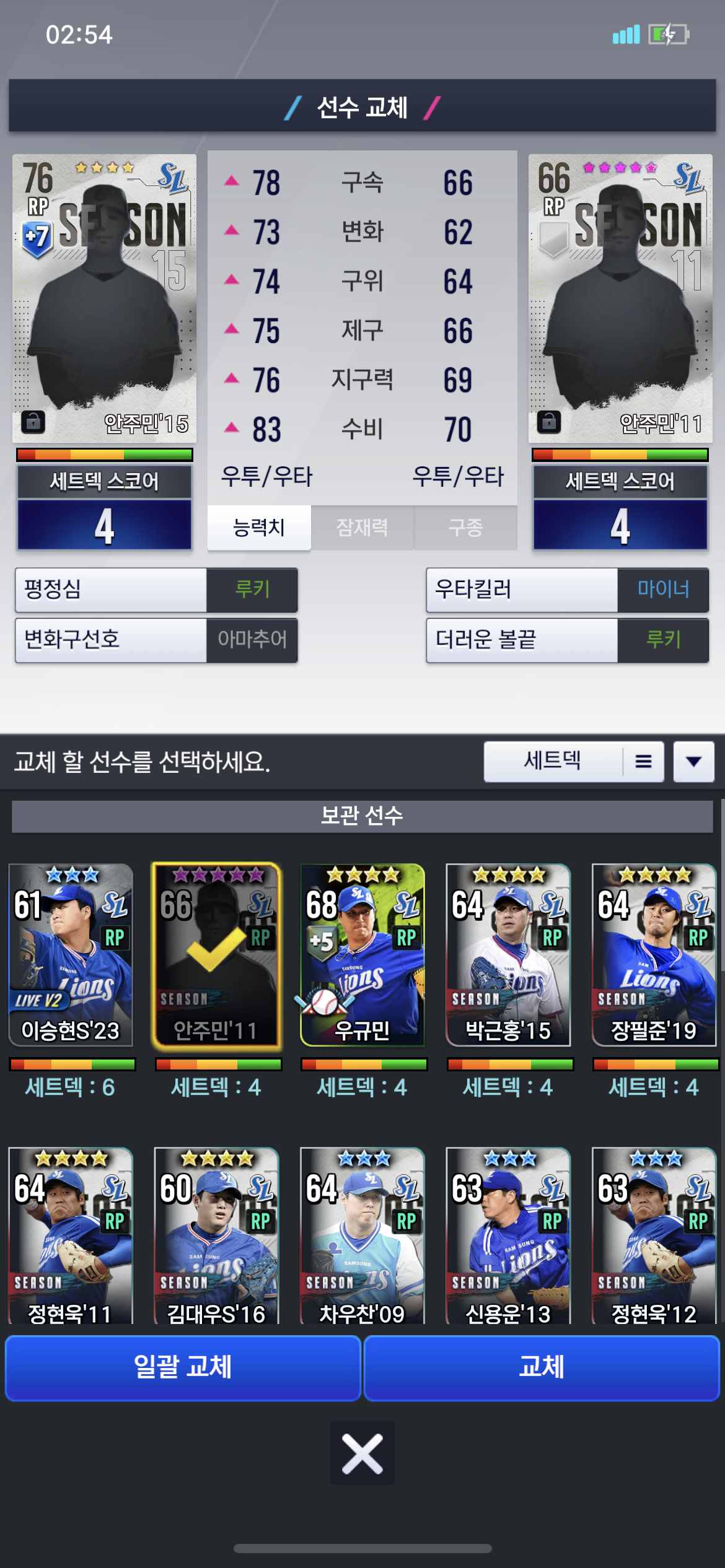Pick the 정현욱'12 player card
This screenshot has height=1568, width=725.
654,1235
